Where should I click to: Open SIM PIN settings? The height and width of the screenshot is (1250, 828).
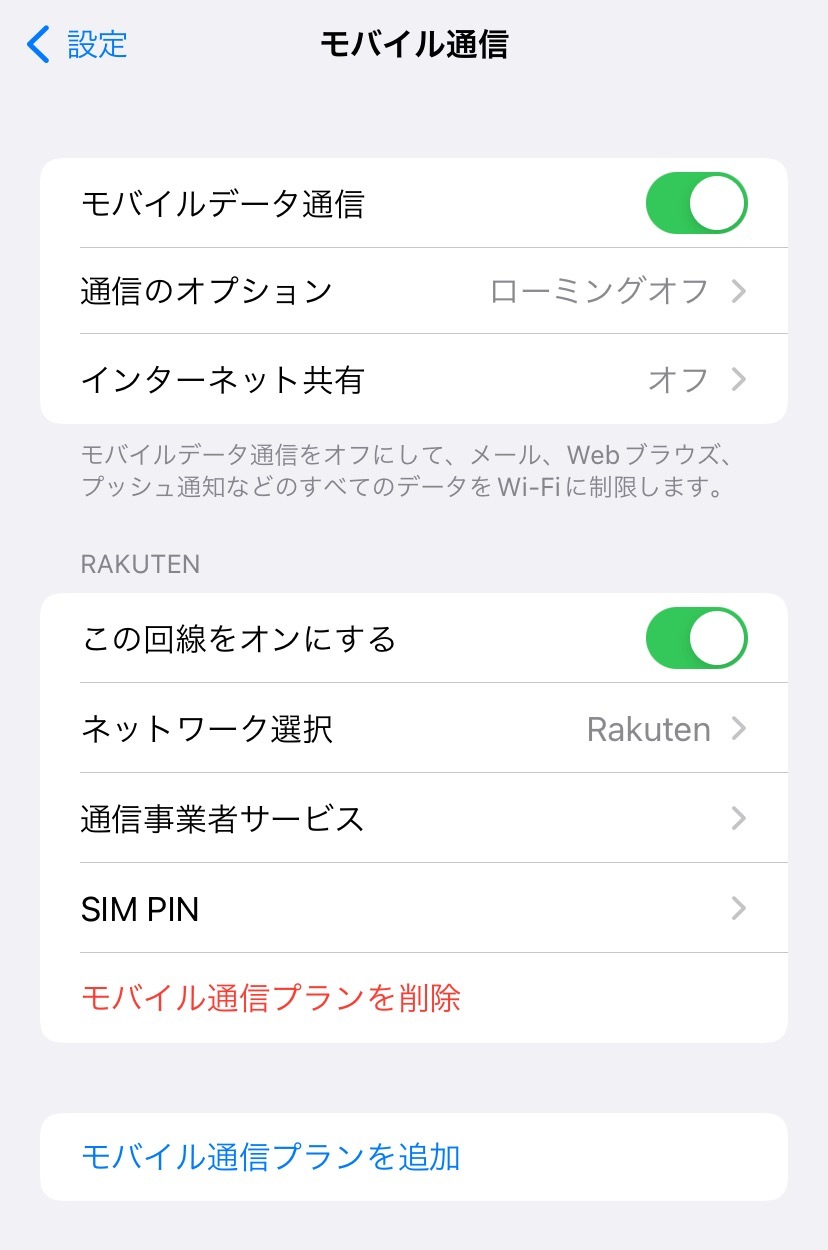pos(414,909)
